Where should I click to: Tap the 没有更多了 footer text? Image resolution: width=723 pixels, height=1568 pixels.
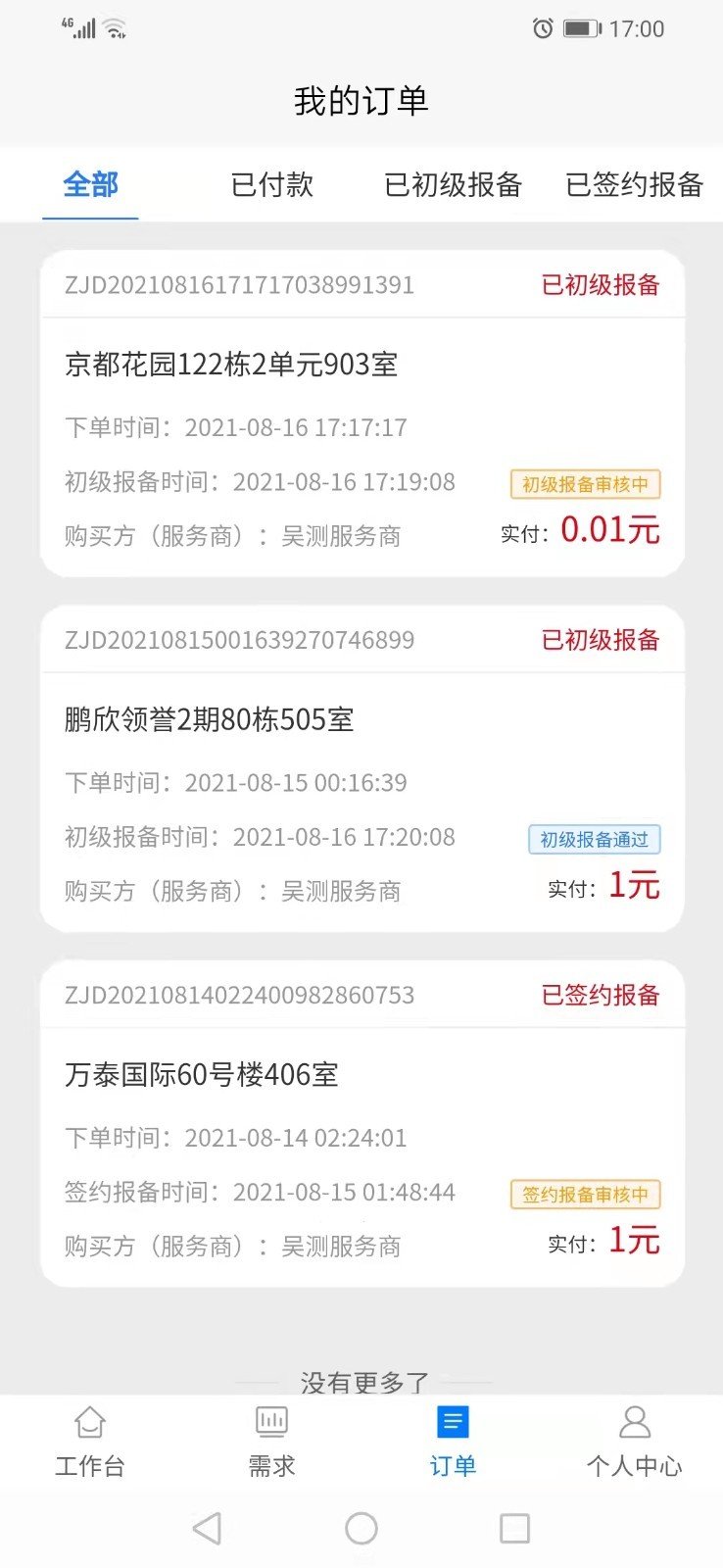coord(361,1380)
